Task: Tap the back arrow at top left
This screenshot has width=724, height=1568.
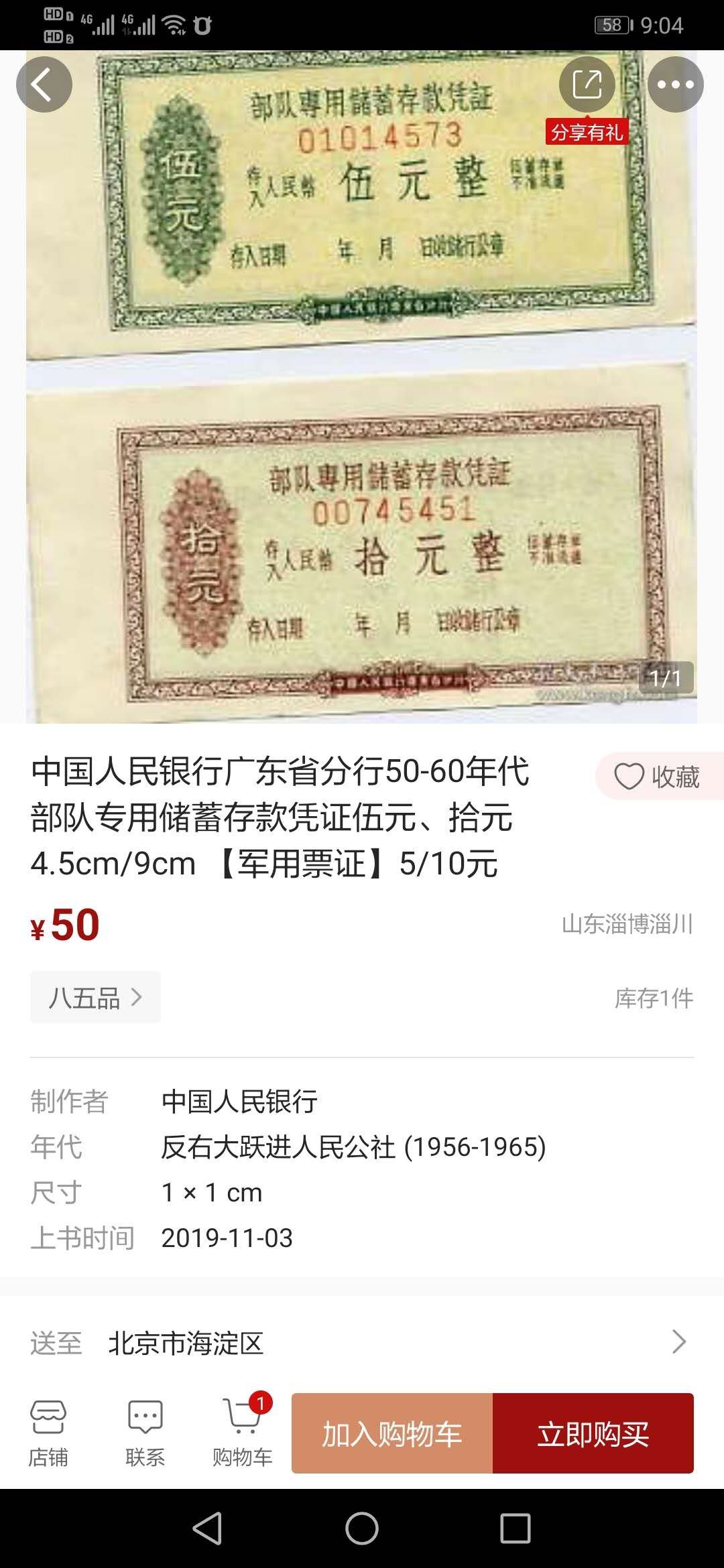Action: (x=44, y=84)
